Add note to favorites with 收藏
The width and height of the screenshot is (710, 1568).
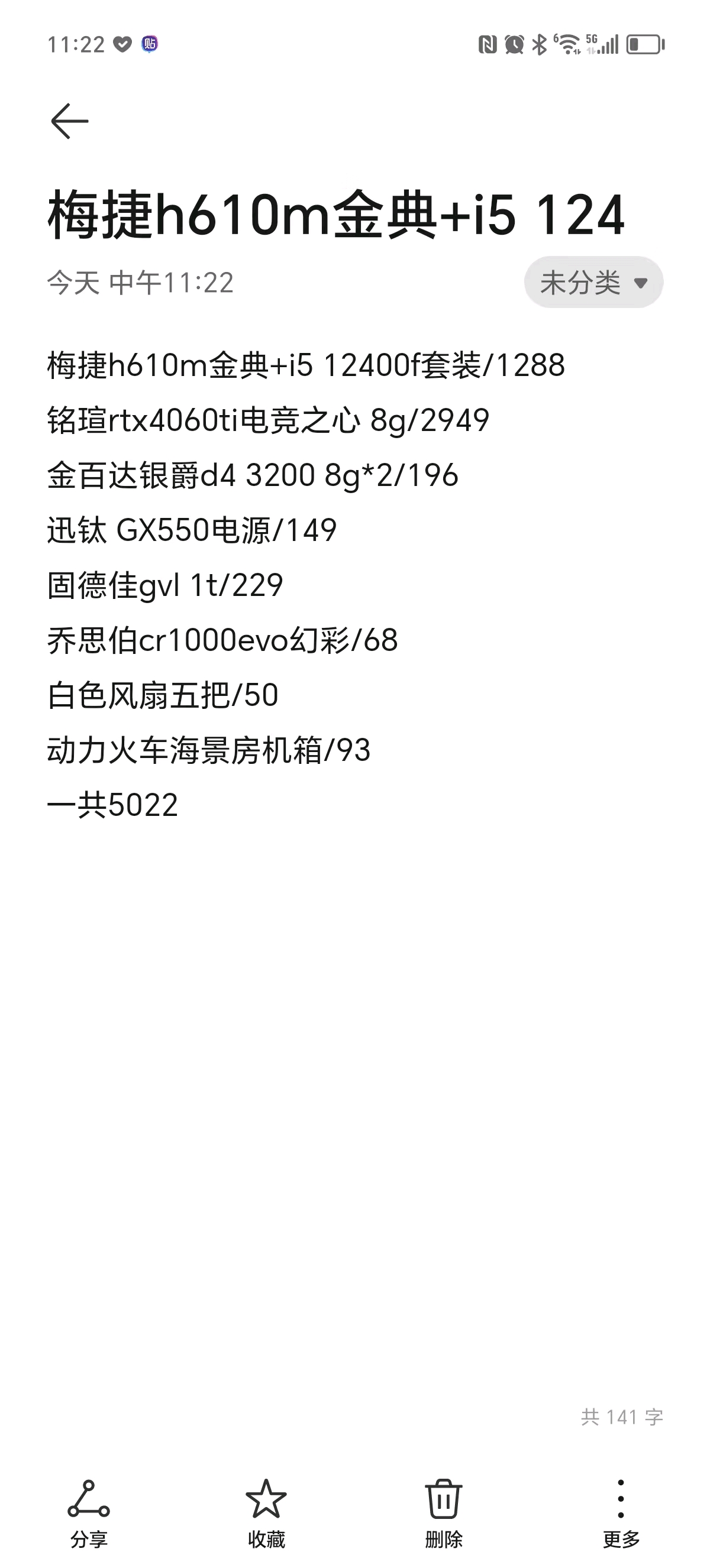tap(266, 1513)
